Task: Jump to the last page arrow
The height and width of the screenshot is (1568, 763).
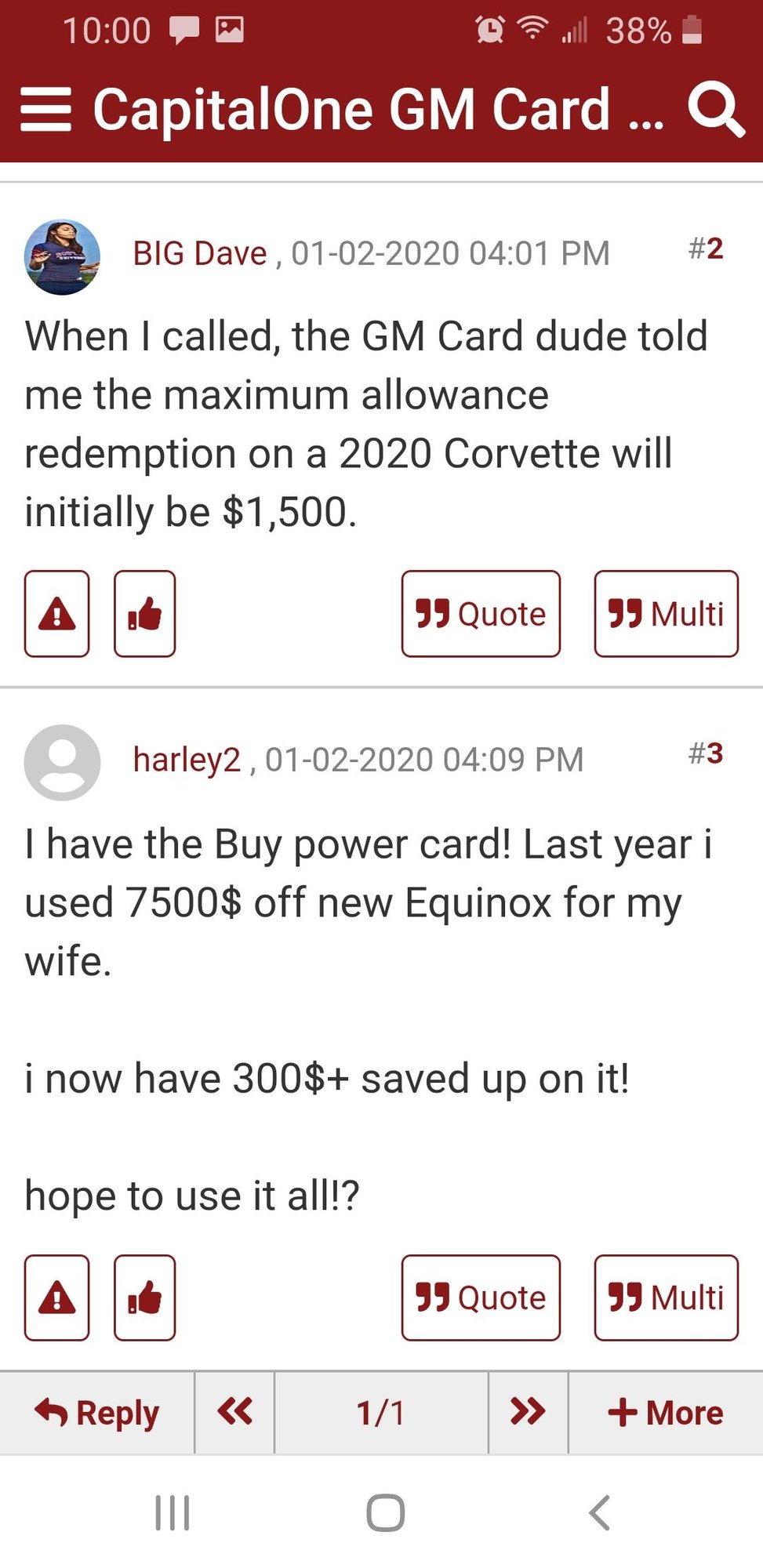Action: tap(528, 1413)
